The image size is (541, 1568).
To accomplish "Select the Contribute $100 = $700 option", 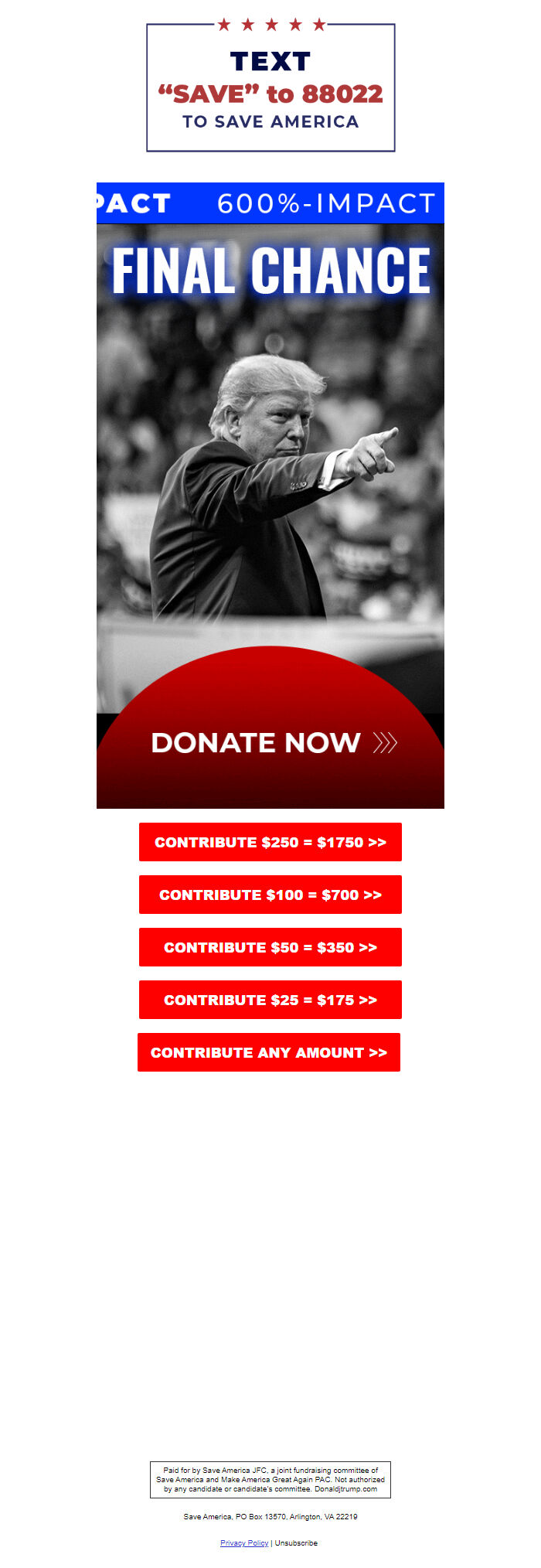I will click(270, 895).
